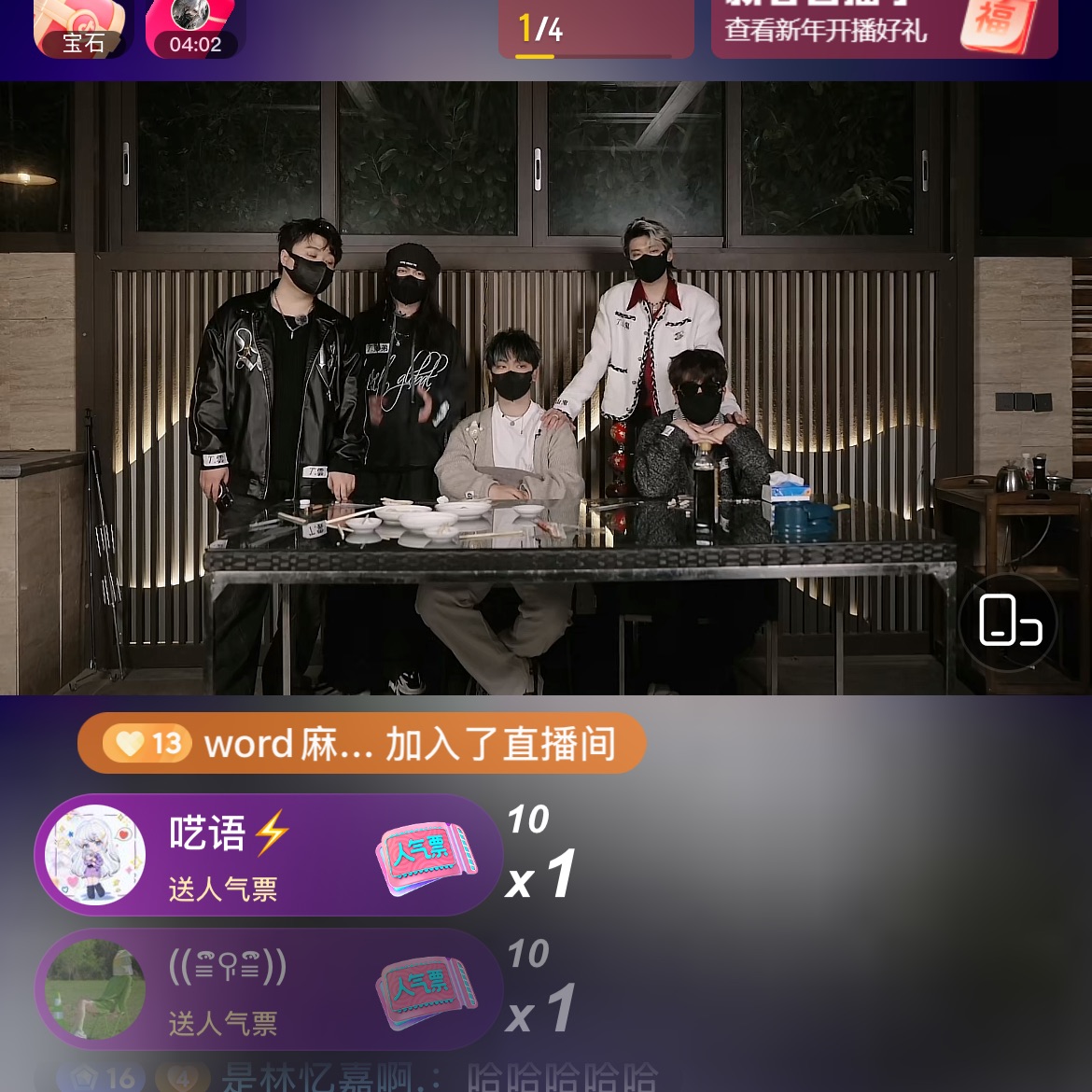Tap the live video to toggle controls
Screen dimensions: 1092x1092
[545, 280]
